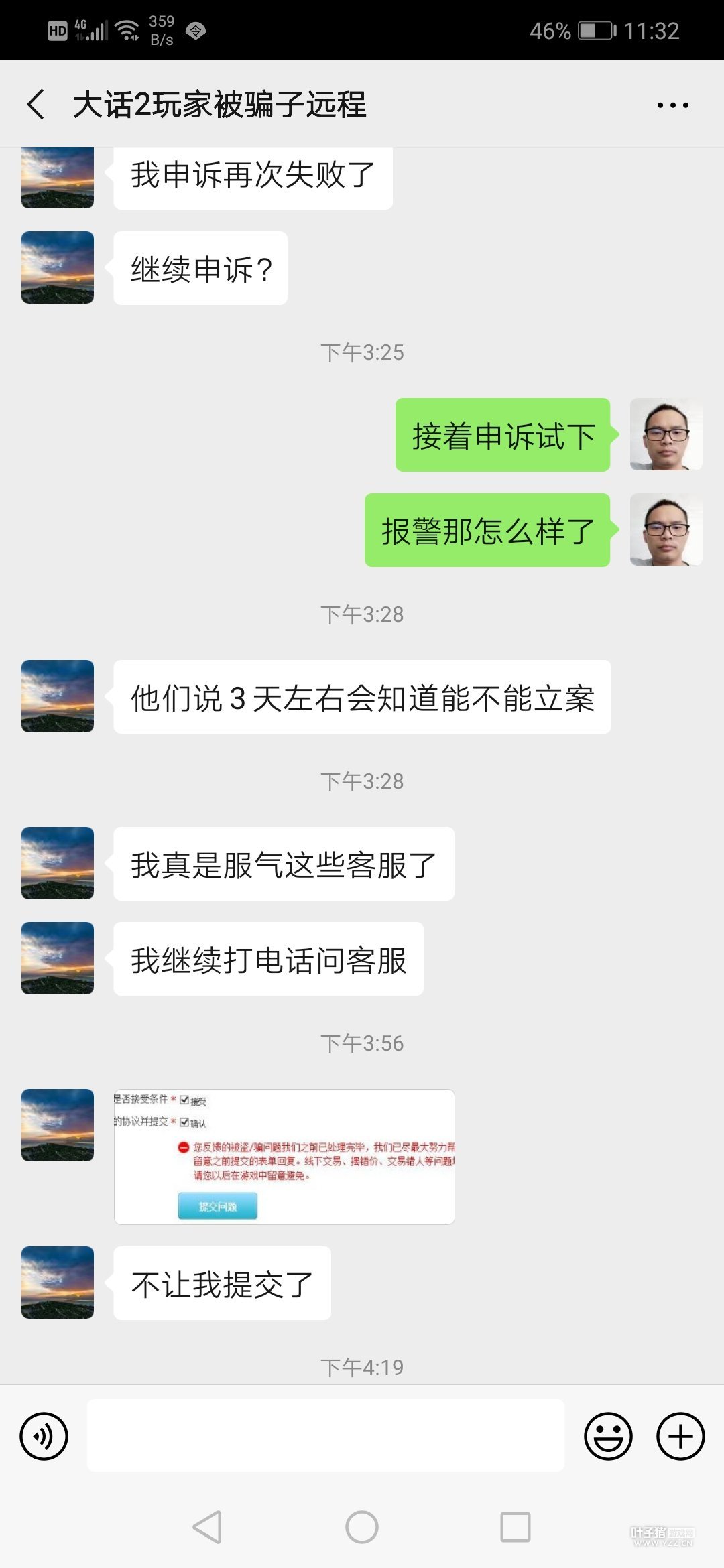The height and width of the screenshot is (1568, 724).
Task: Open the plus attachment menu
Action: 680,1436
